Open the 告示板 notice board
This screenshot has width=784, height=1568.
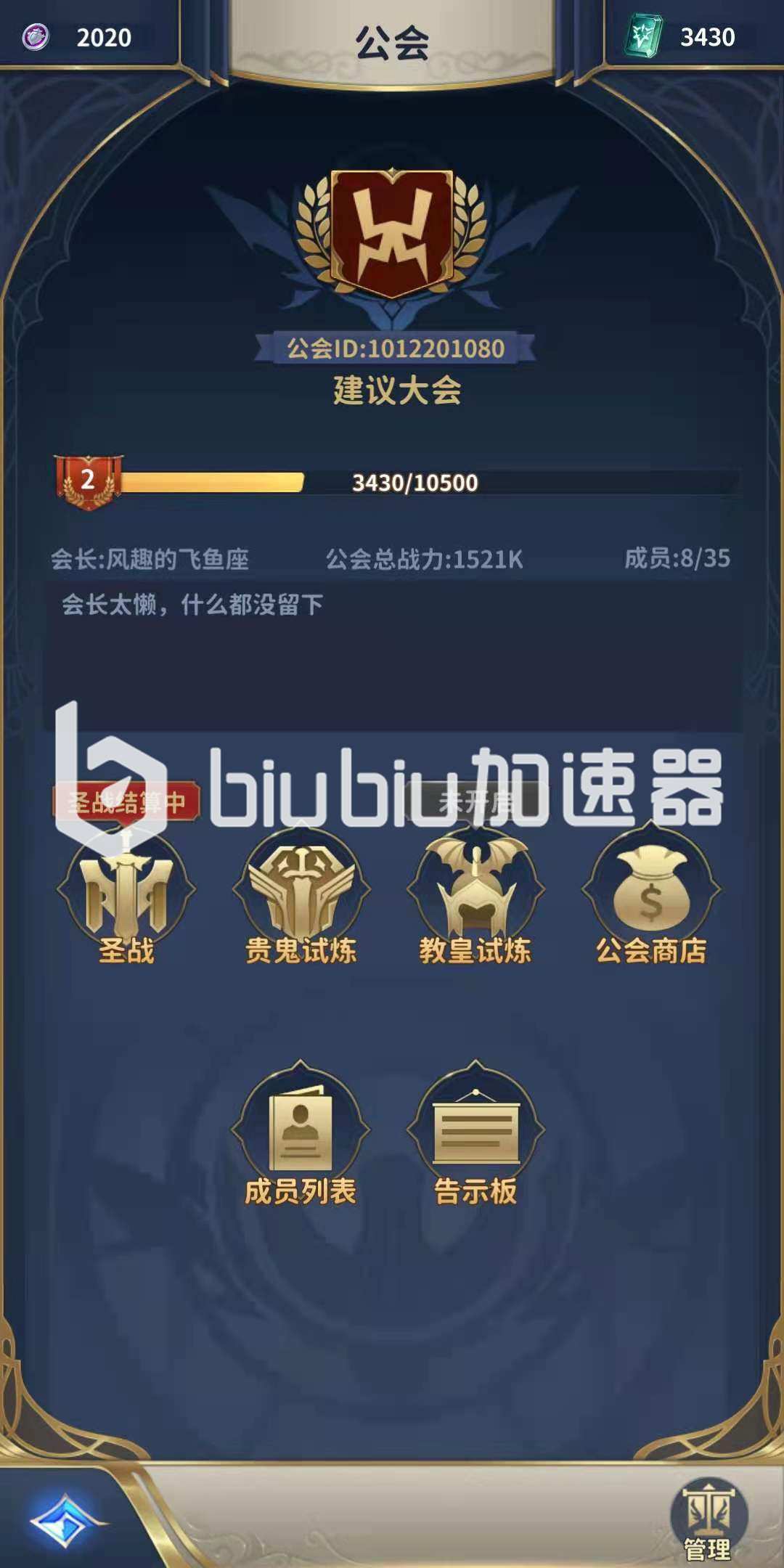coord(475,1132)
